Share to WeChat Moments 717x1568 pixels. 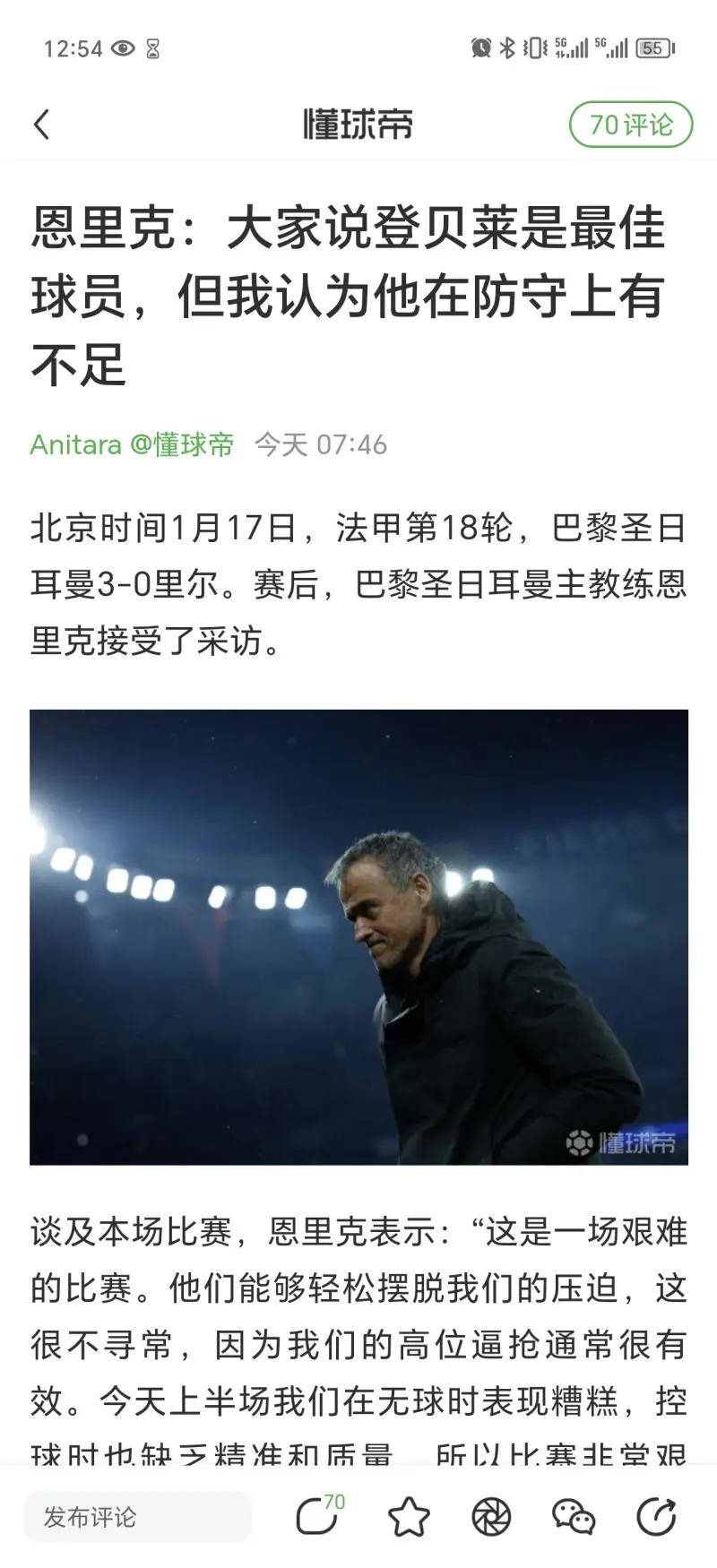tap(491, 1517)
